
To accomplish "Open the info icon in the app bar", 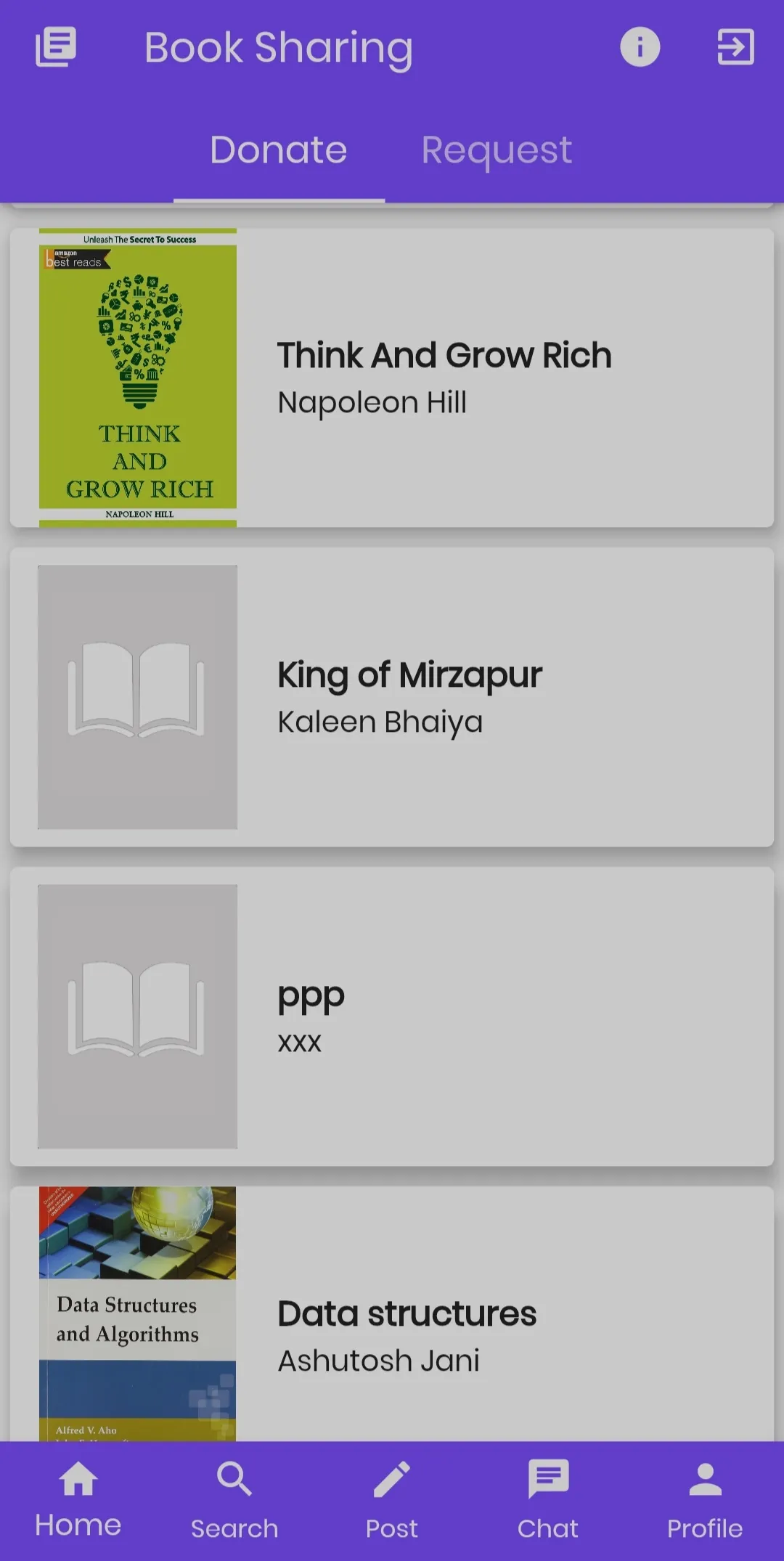I will pyautogui.click(x=640, y=47).
